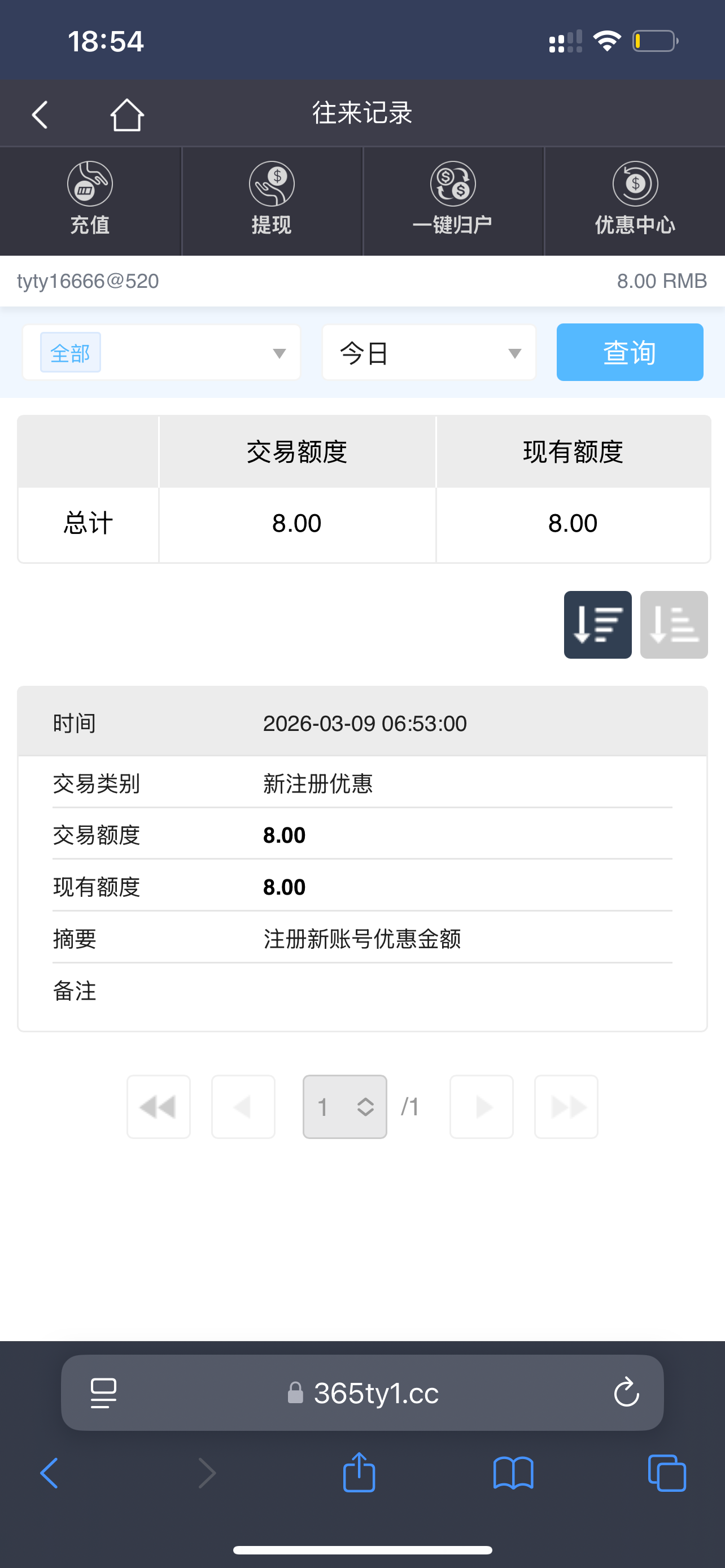Activate descending sort by amount icon

pyautogui.click(x=597, y=624)
